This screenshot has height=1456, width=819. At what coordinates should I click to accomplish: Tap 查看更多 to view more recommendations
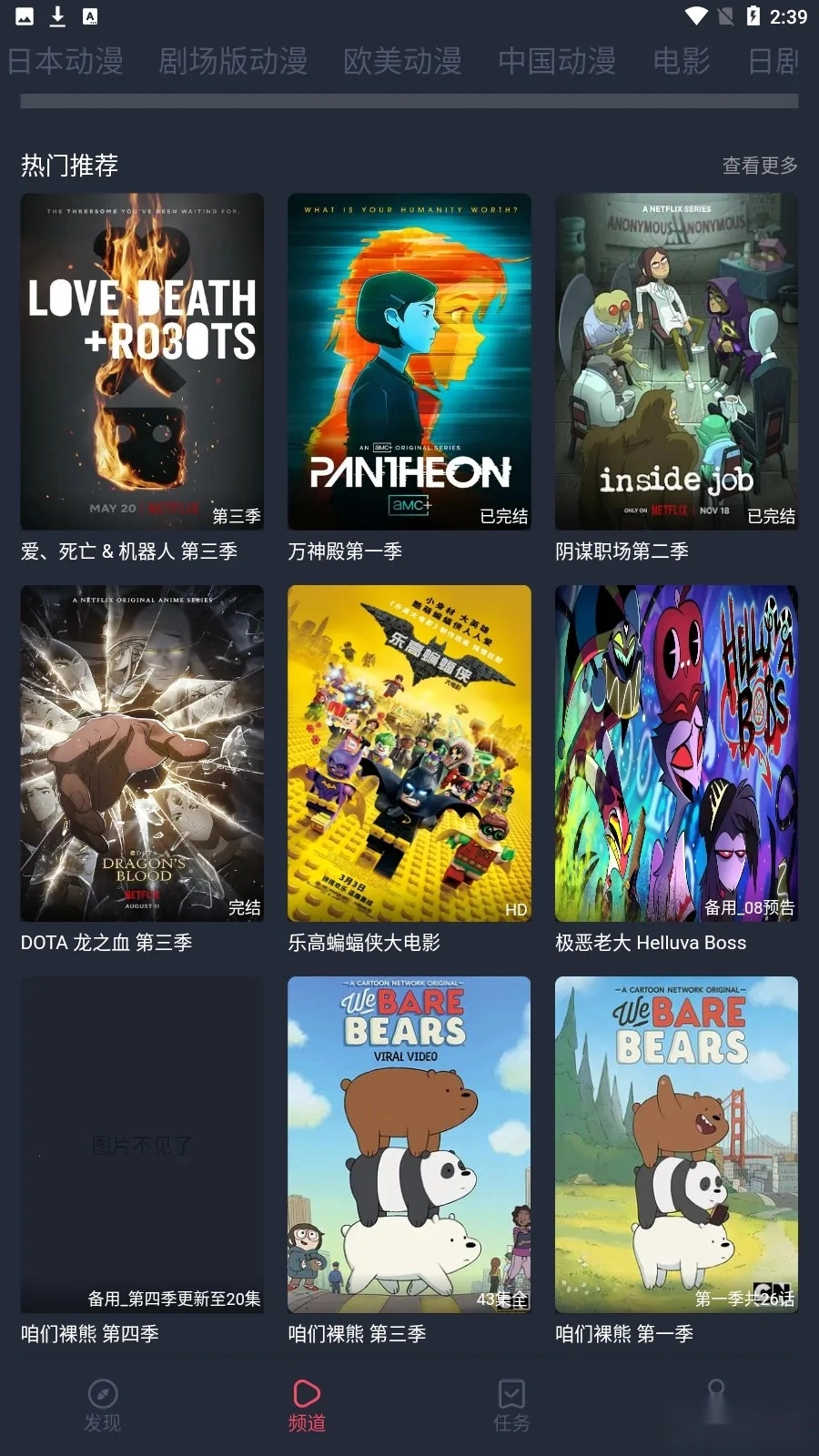760,166
